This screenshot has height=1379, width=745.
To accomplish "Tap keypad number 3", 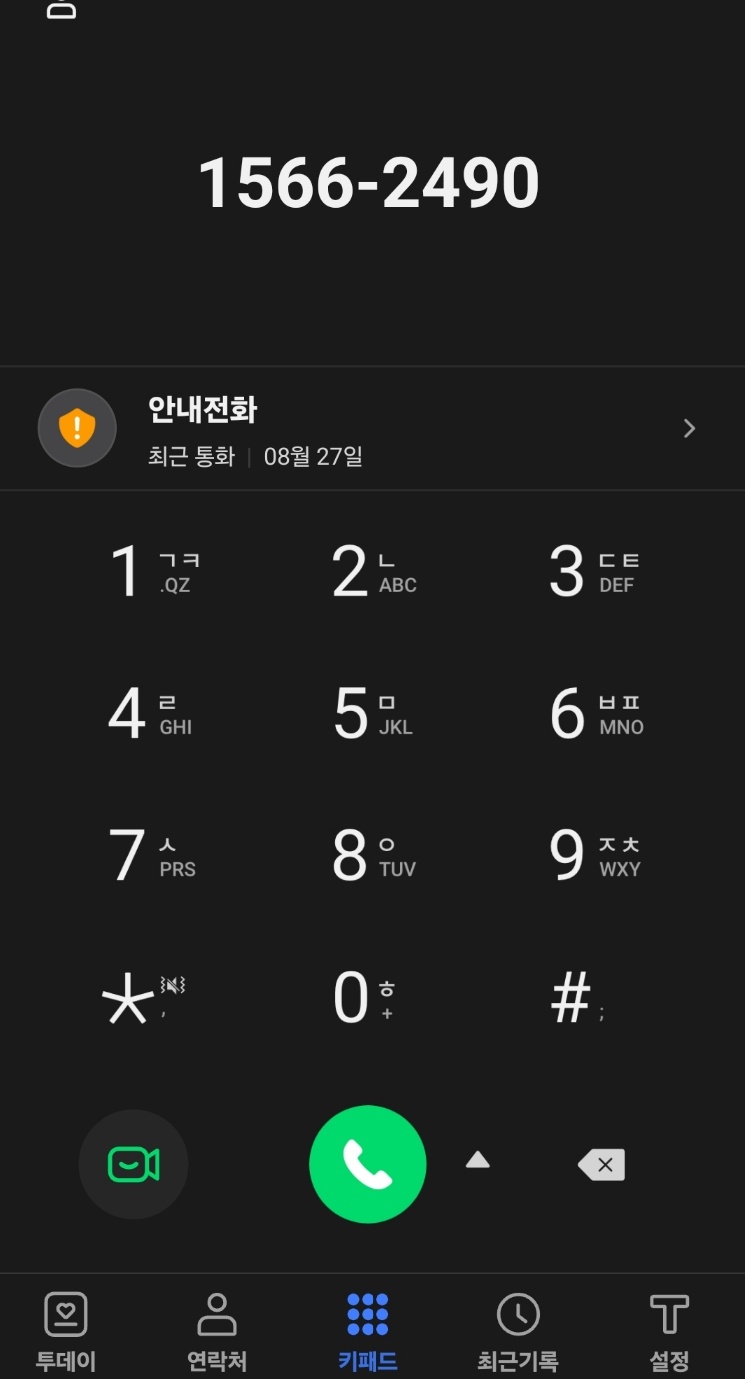I will (x=592, y=572).
